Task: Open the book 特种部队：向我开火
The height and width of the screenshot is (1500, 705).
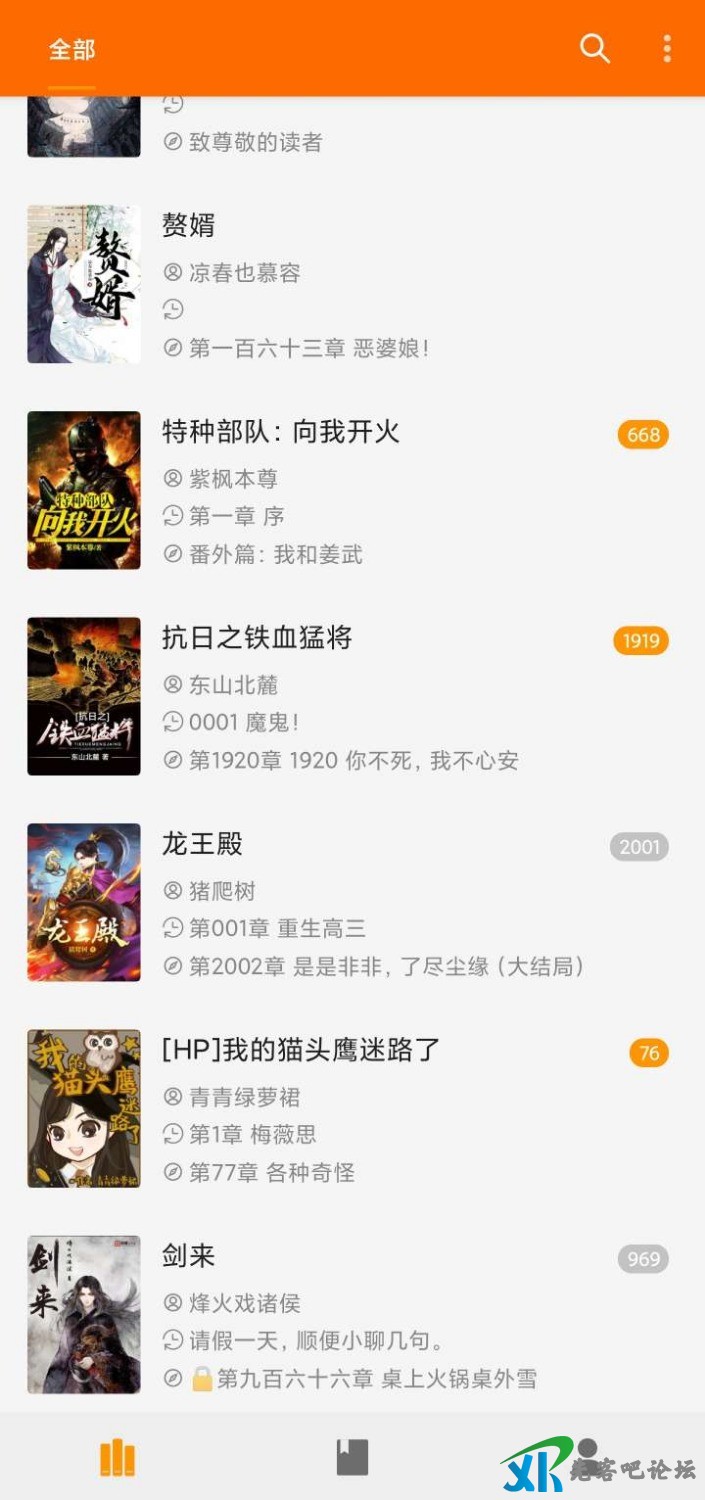Action: pyautogui.click(x=280, y=432)
